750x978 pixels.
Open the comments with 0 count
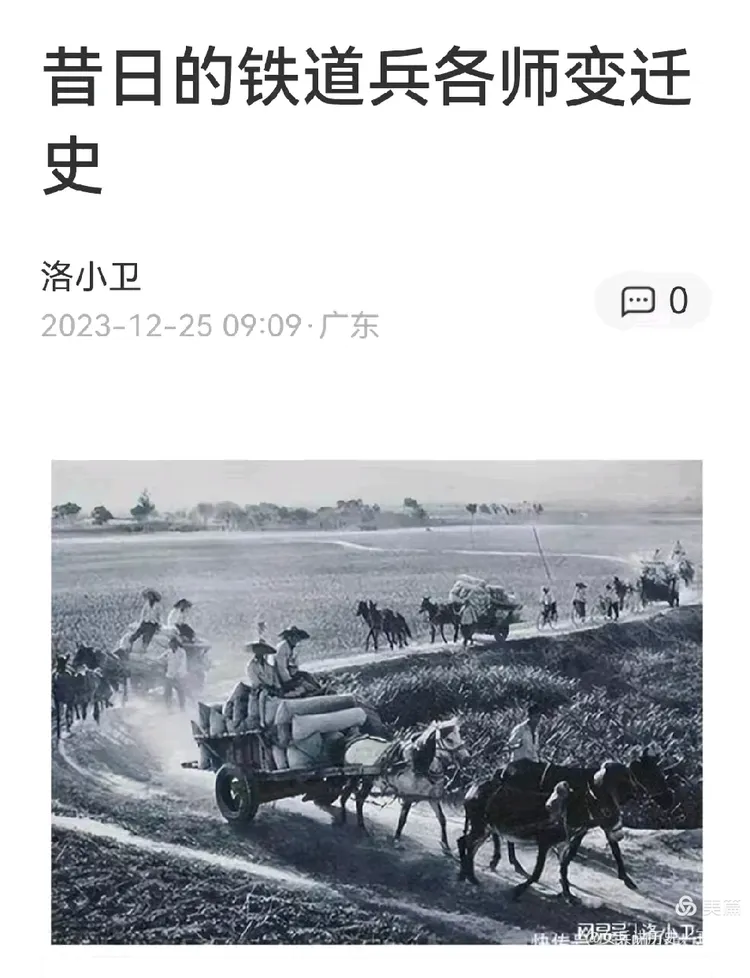653,301
